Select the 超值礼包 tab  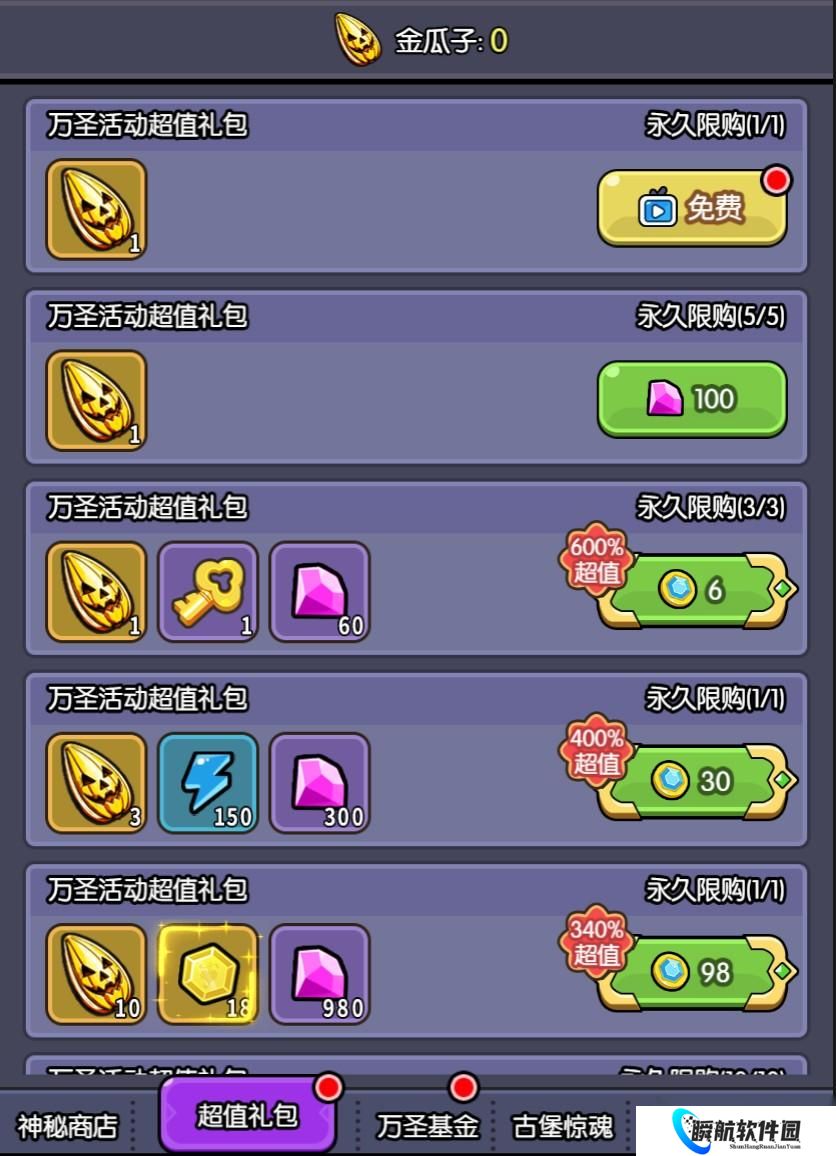pyautogui.click(x=247, y=1116)
